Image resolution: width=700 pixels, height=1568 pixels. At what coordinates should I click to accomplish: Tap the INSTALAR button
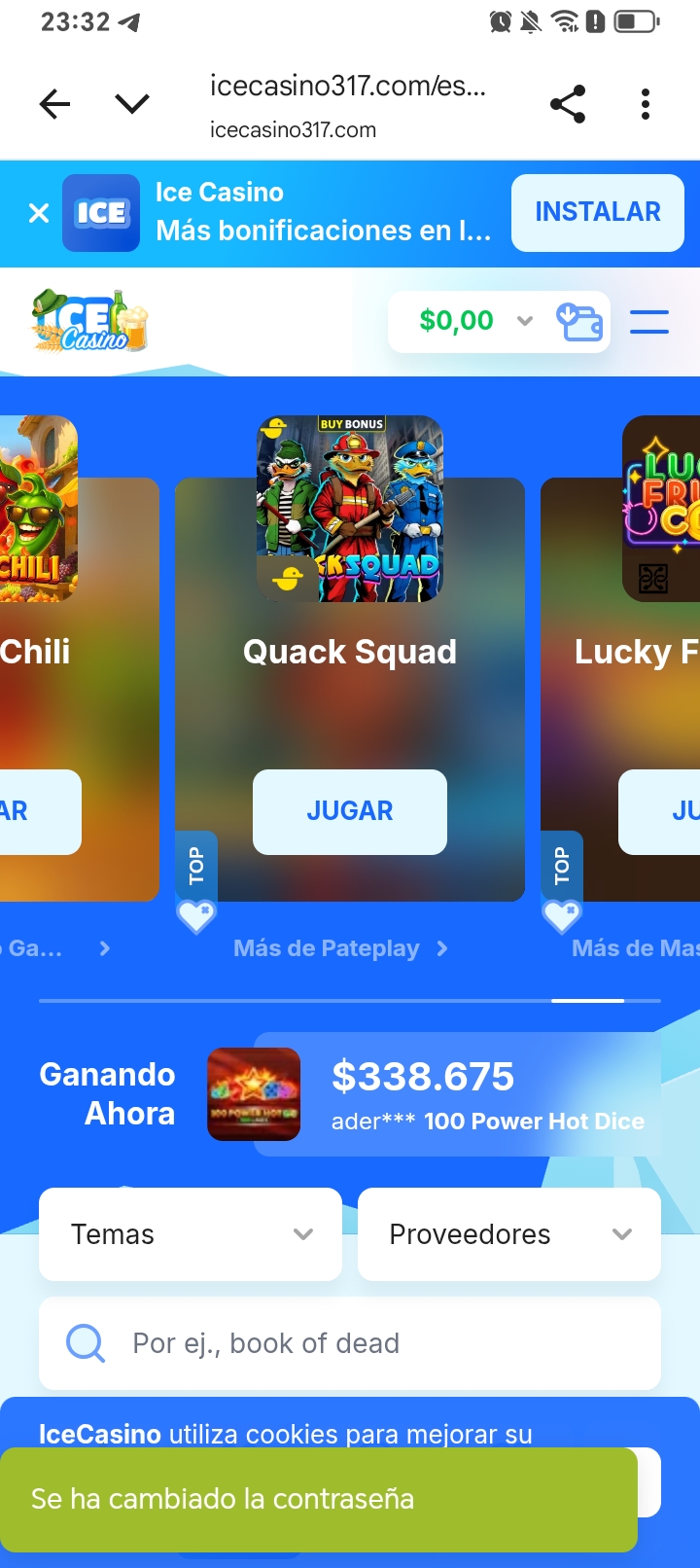(597, 212)
